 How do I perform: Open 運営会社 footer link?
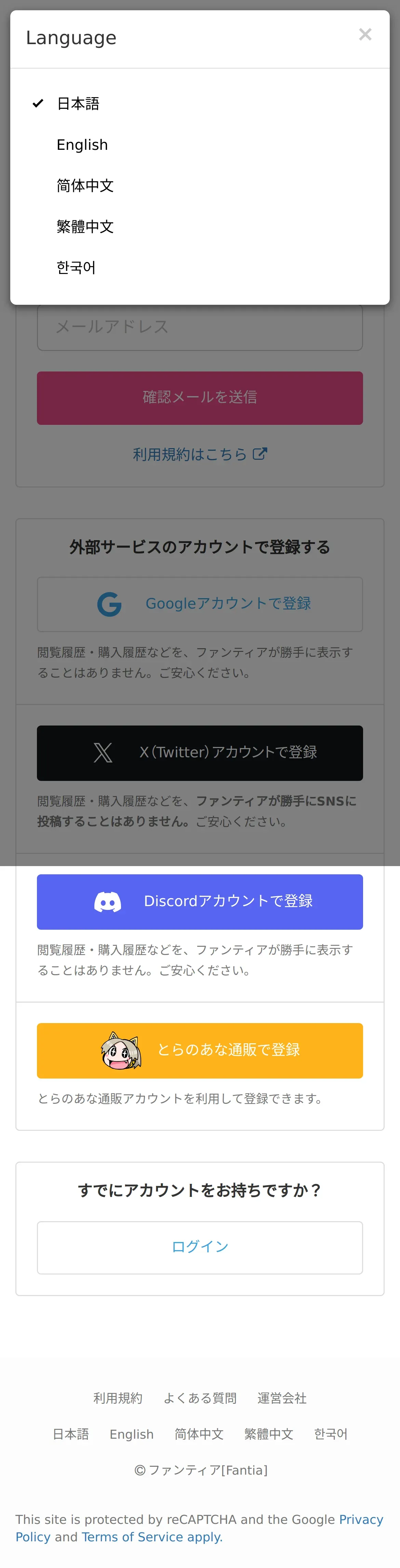point(282,1398)
